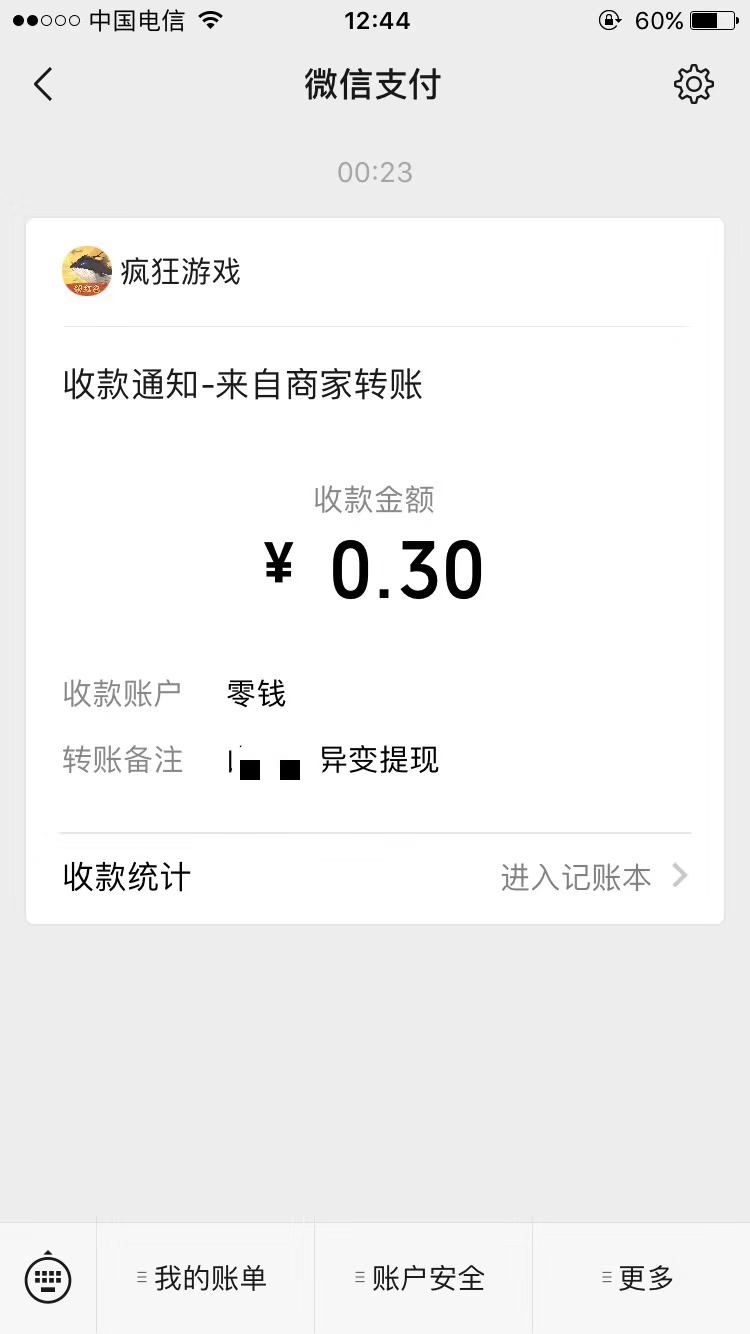Expand 收款统计 via the right chevron

coord(680,876)
